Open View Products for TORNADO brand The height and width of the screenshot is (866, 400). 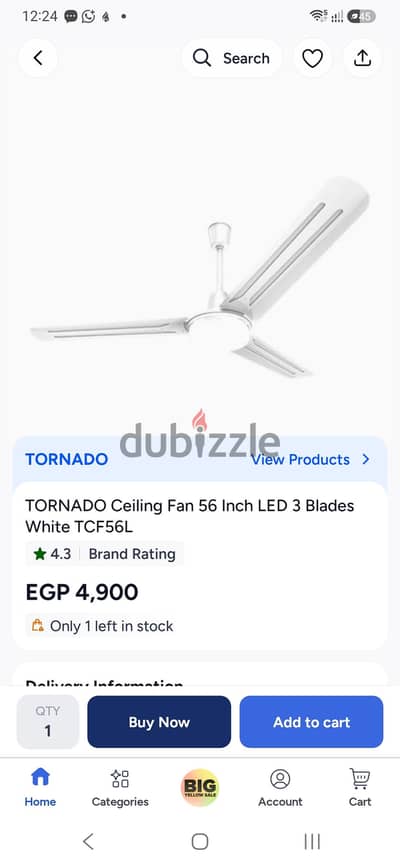[310, 460]
